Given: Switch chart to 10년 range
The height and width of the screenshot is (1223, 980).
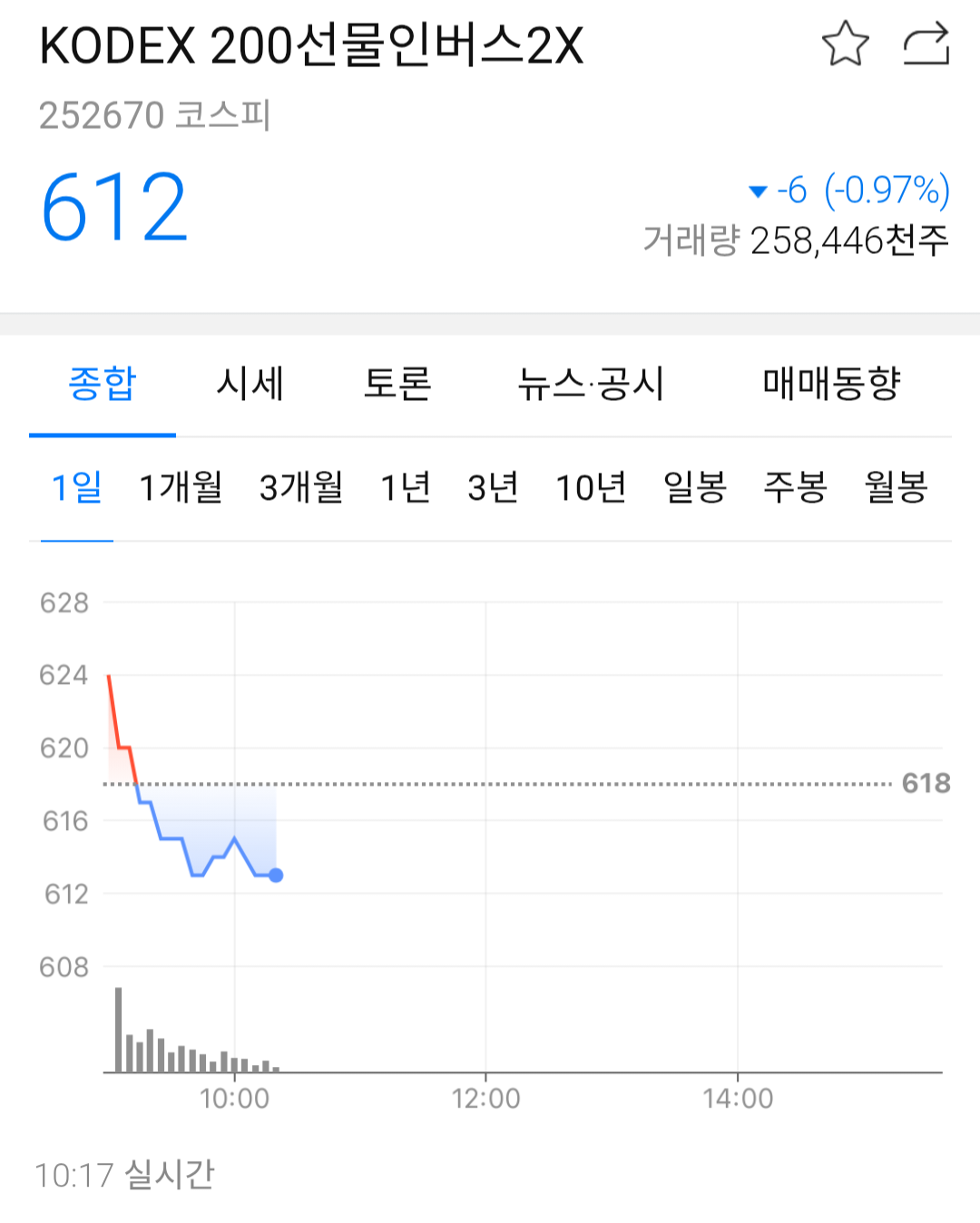Looking at the screenshot, I should tap(591, 488).
